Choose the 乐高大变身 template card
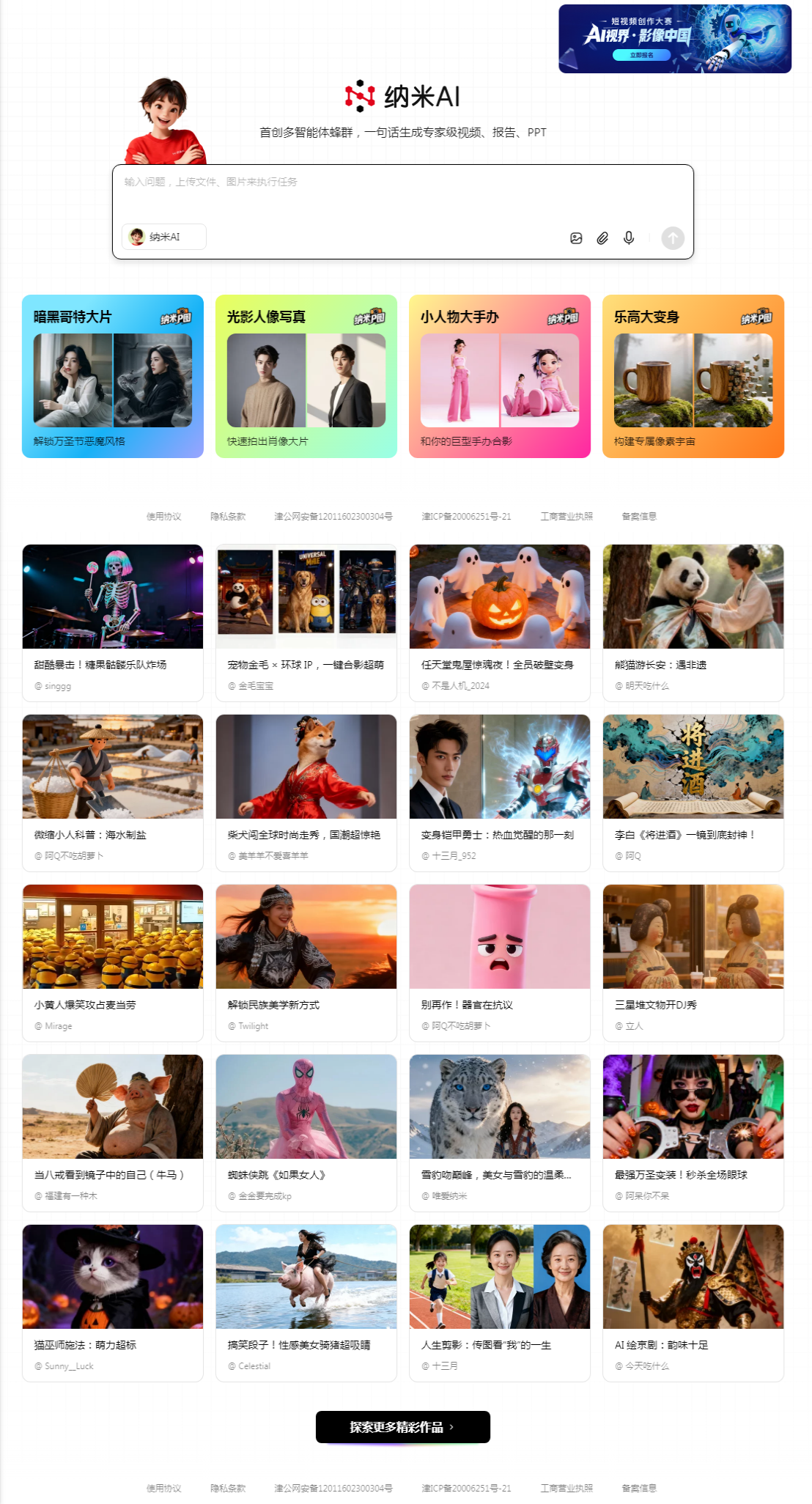812x1504 pixels. pos(693,377)
